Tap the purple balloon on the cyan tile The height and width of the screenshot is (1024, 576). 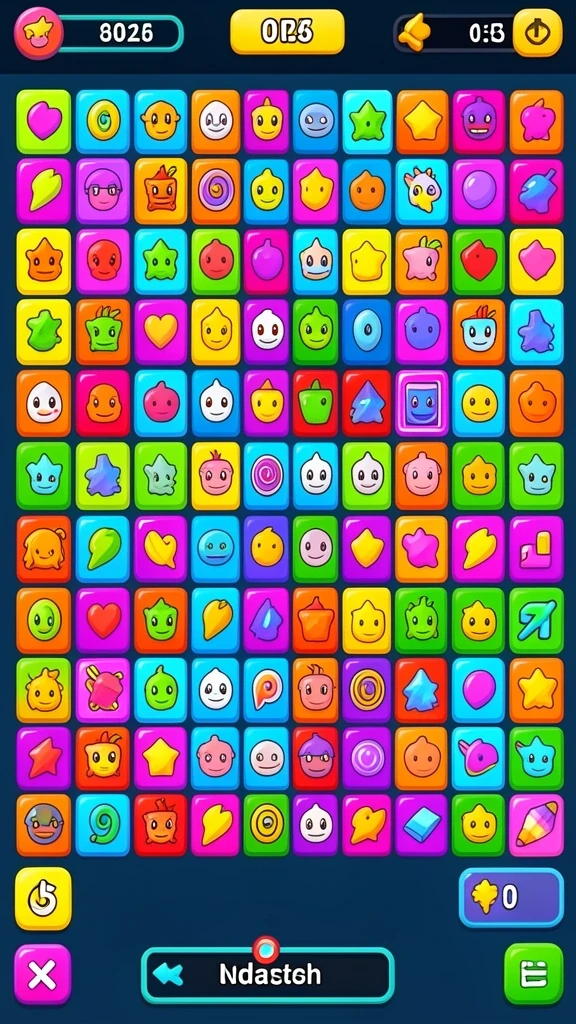[x=479, y=690]
